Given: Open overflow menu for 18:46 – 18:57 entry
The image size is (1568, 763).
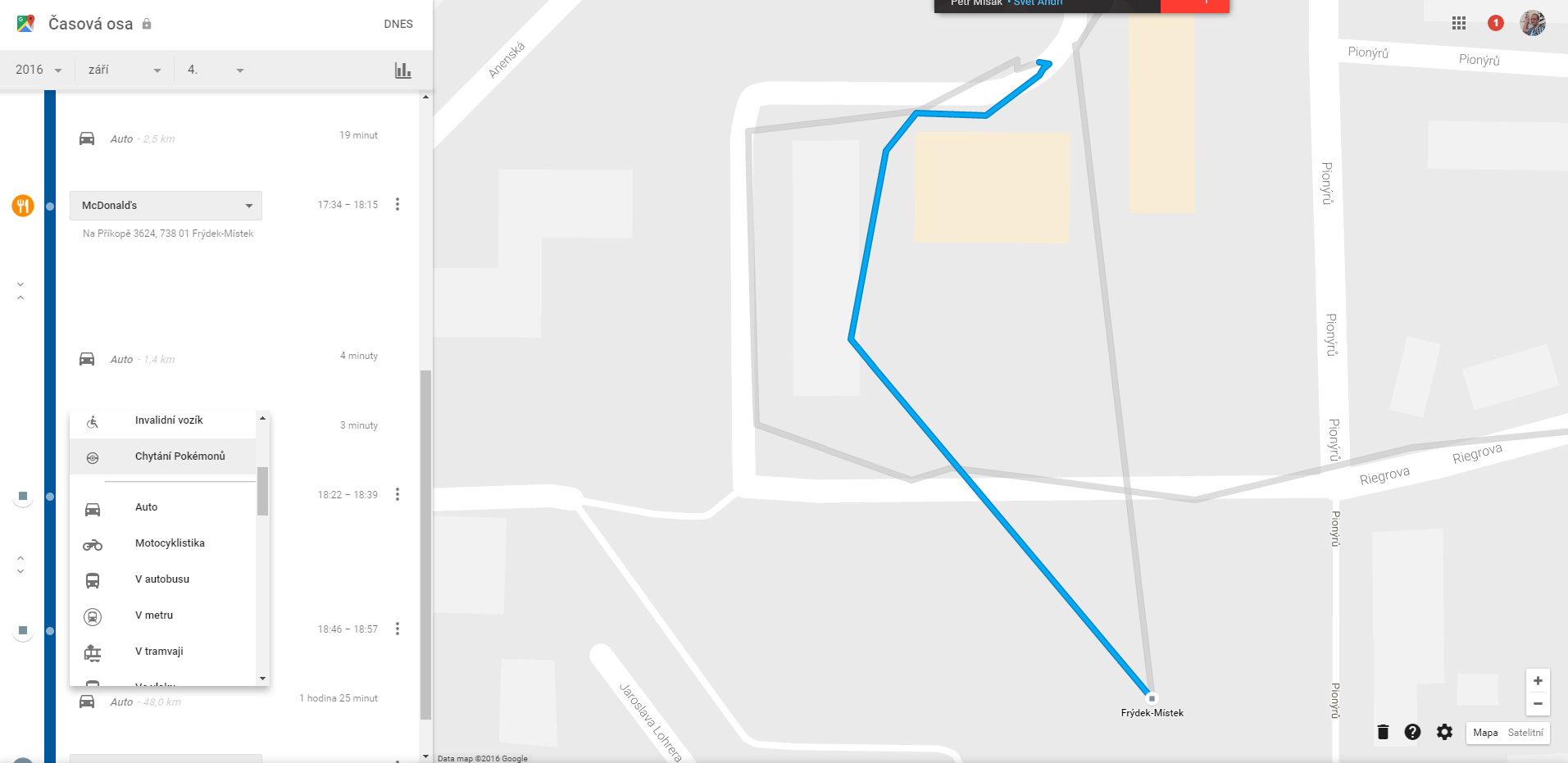Looking at the screenshot, I should (x=398, y=629).
